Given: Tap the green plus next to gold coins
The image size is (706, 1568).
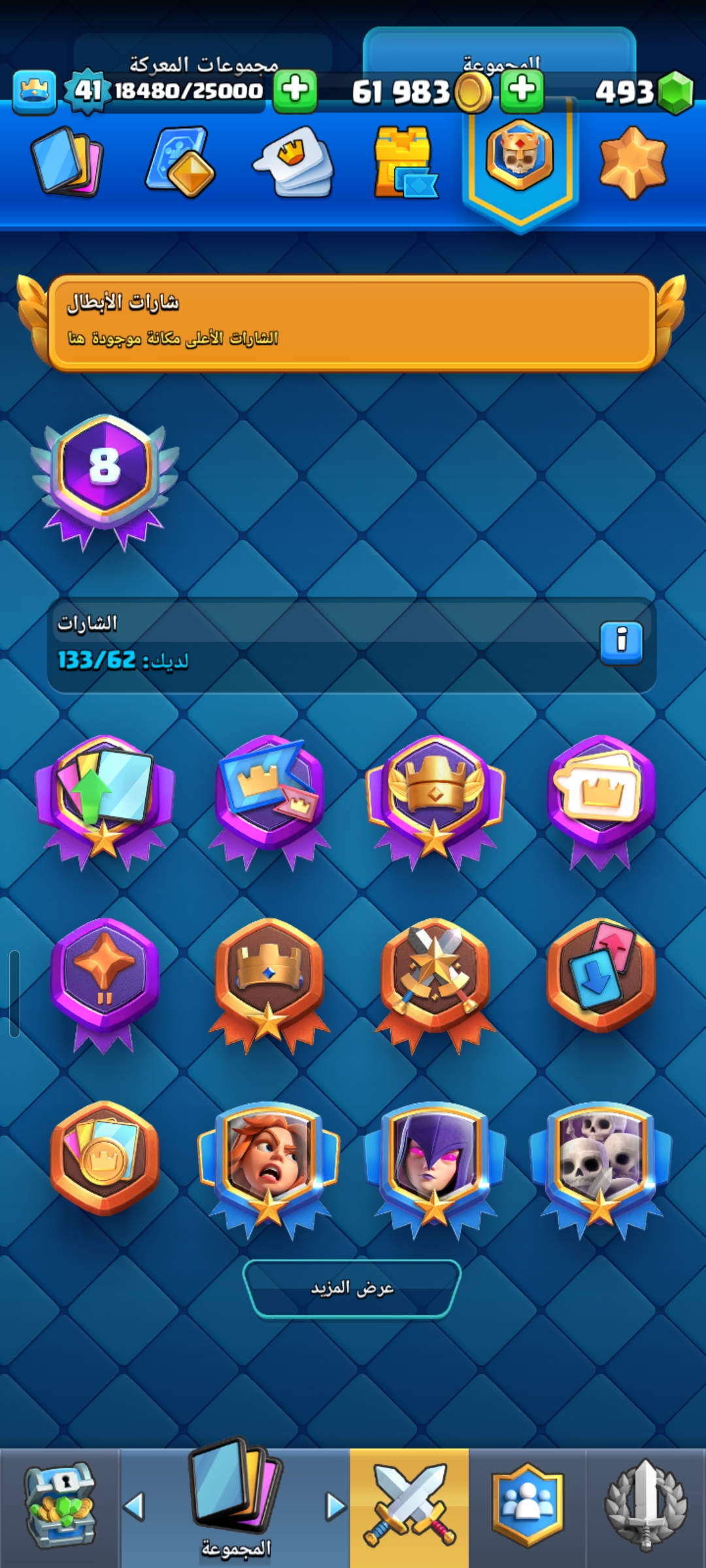Looking at the screenshot, I should tap(522, 90).
